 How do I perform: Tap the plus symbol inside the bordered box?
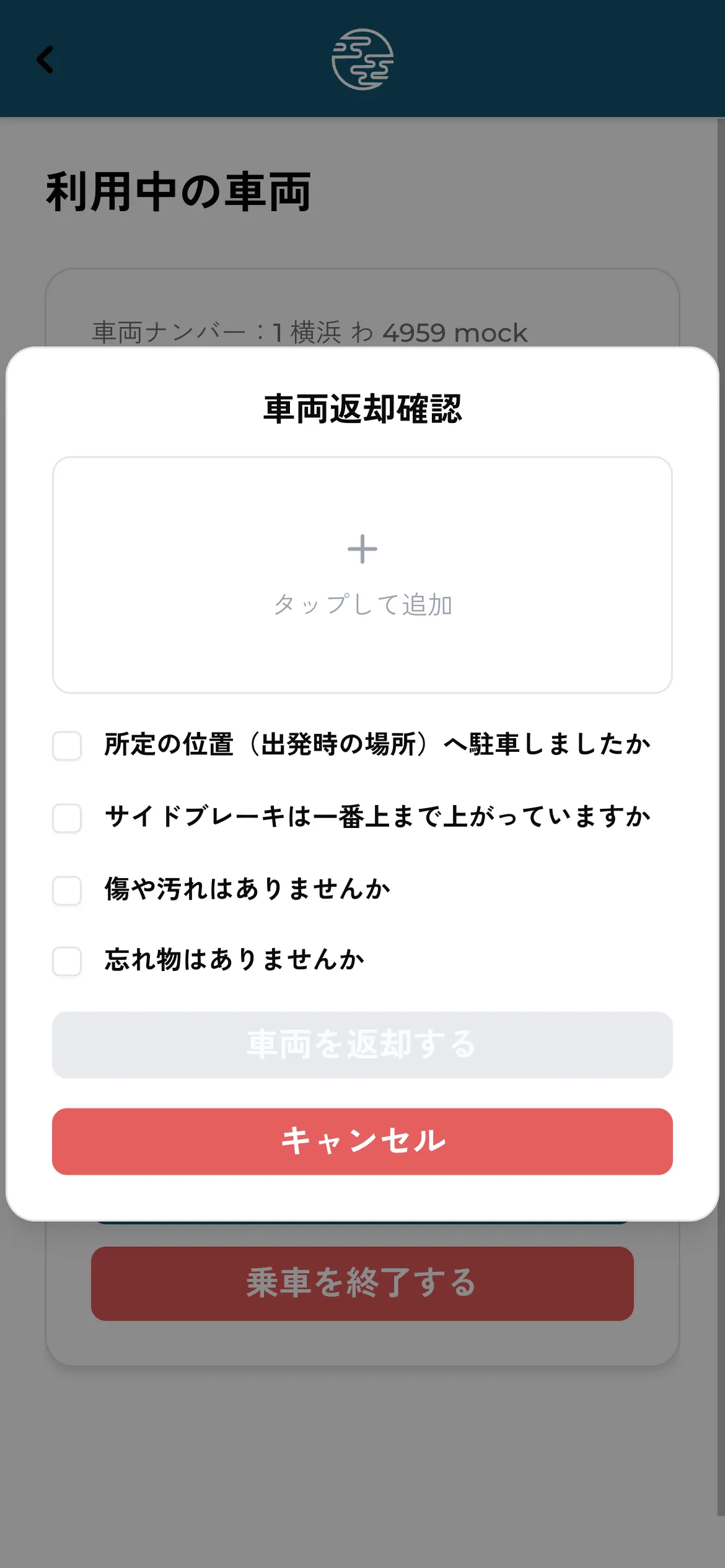(362, 548)
